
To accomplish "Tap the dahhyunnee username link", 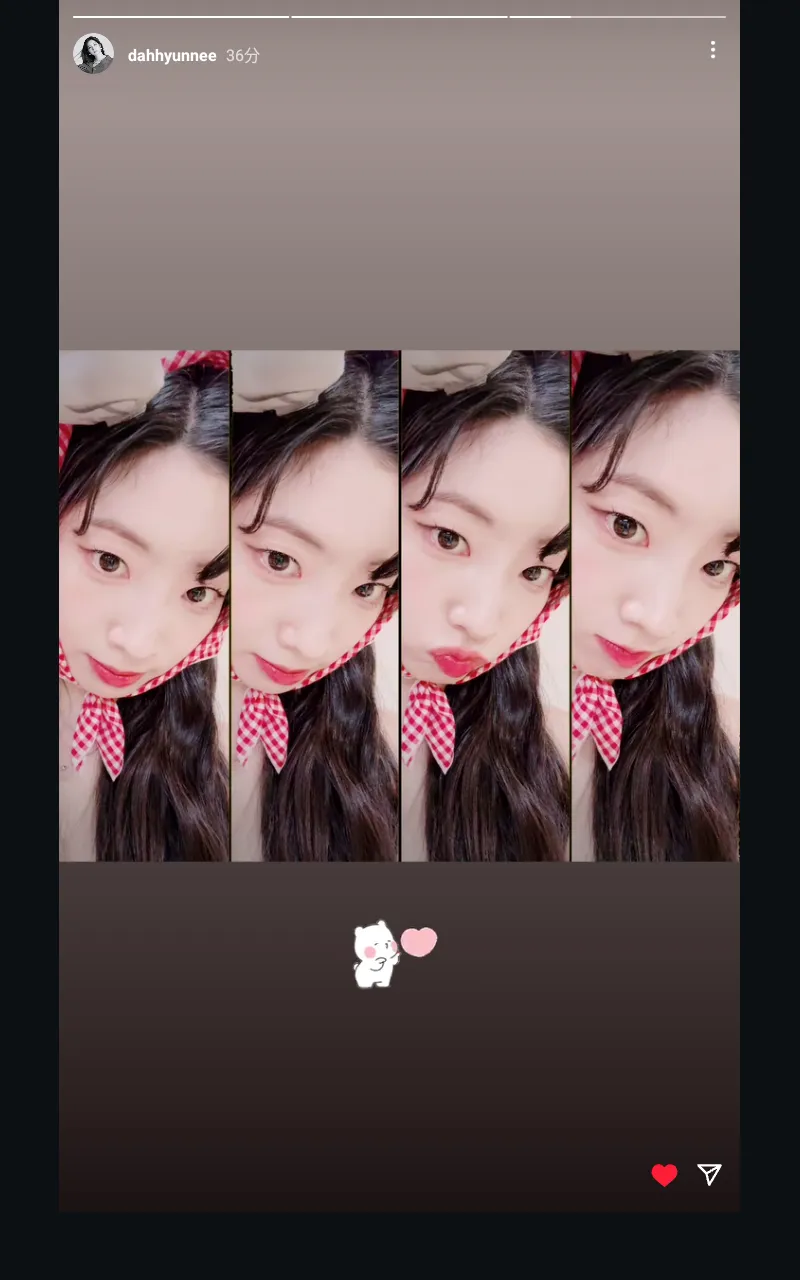I will coord(172,56).
